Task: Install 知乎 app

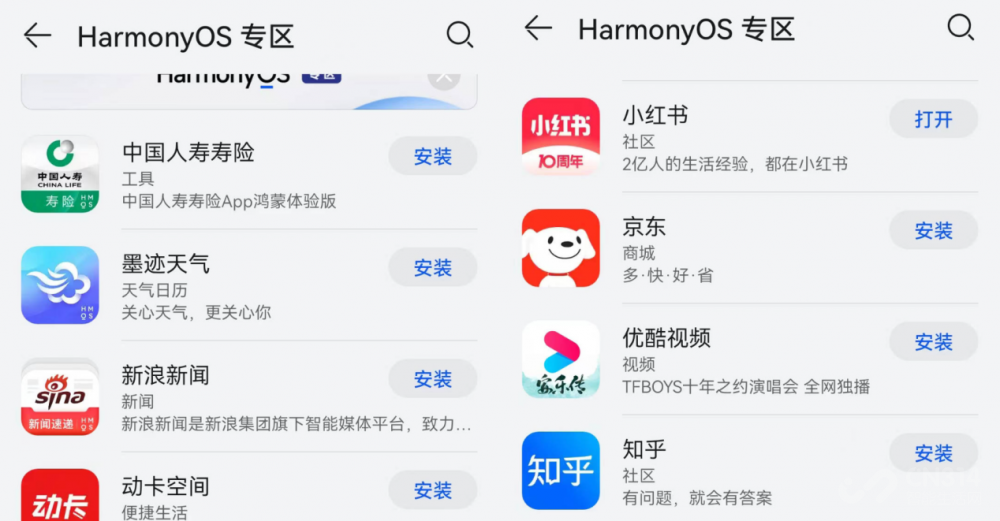Action: point(933,453)
